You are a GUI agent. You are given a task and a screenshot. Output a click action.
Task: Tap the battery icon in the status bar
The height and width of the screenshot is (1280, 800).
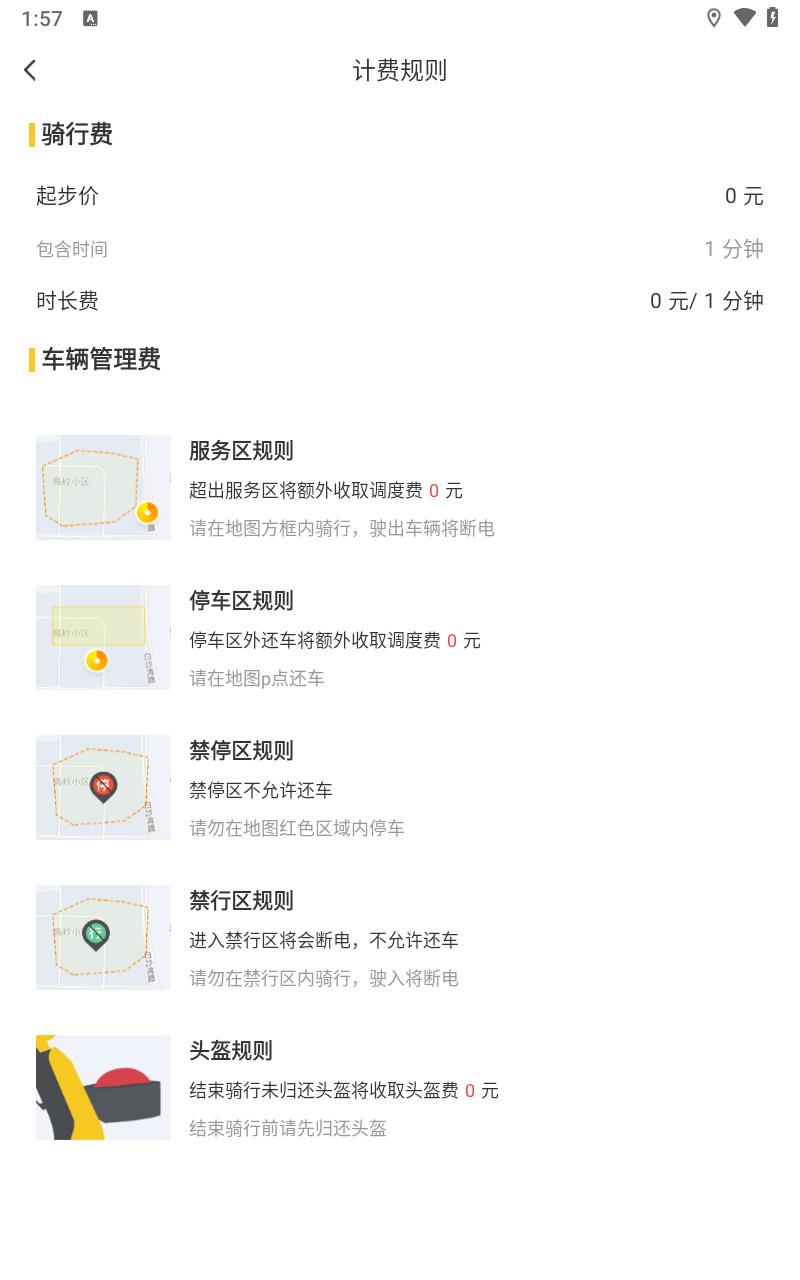pos(773,17)
